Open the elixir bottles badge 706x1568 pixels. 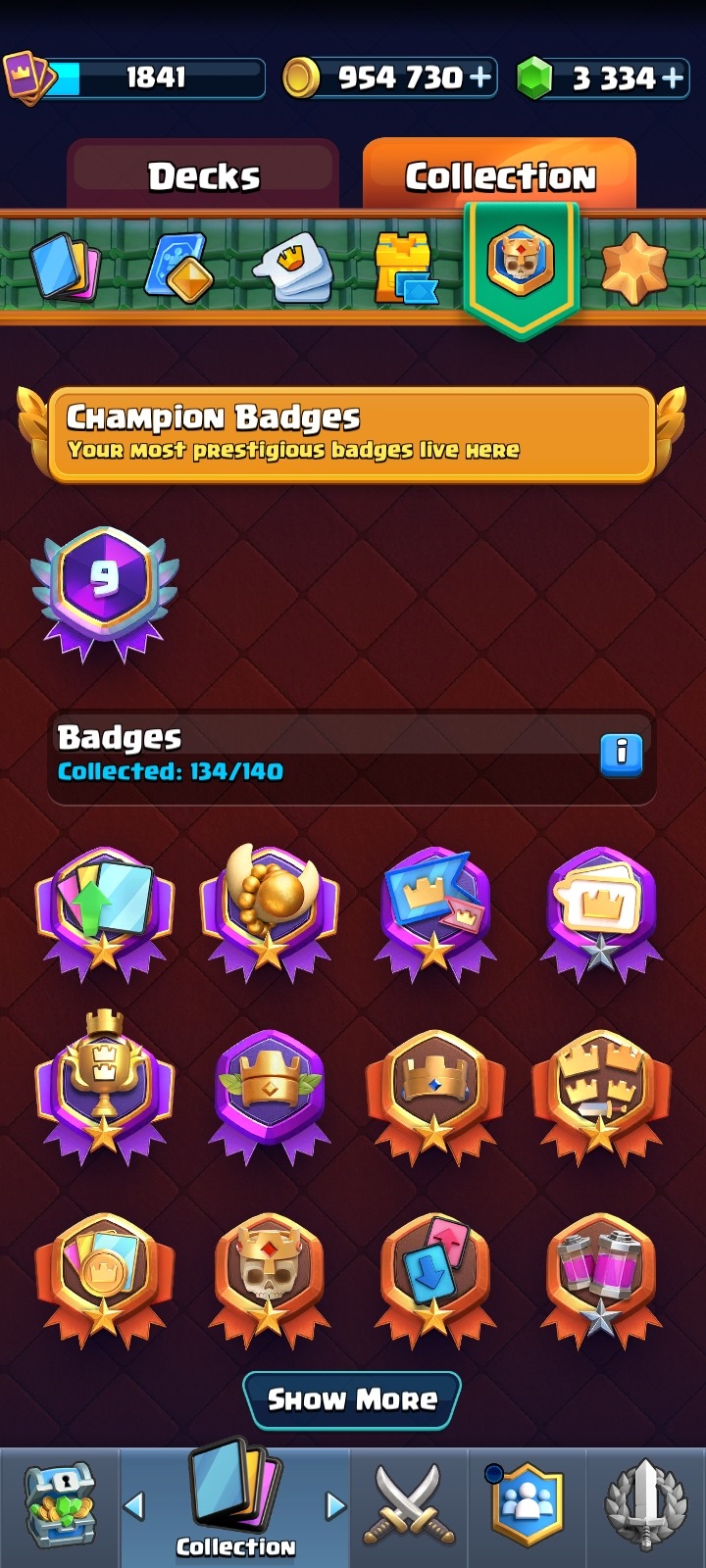[x=601, y=1281]
